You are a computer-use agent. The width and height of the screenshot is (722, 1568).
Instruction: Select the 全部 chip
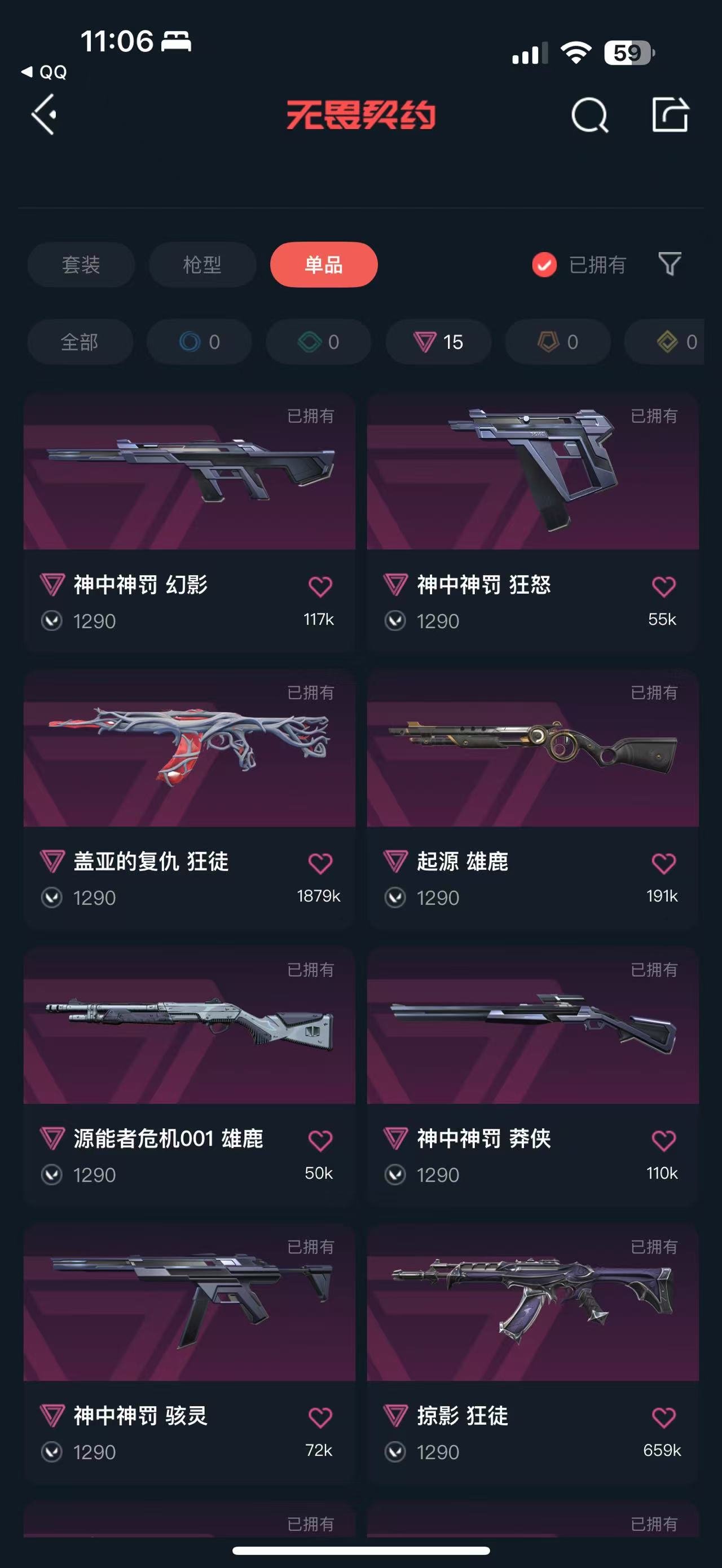(x=80, y=342)
